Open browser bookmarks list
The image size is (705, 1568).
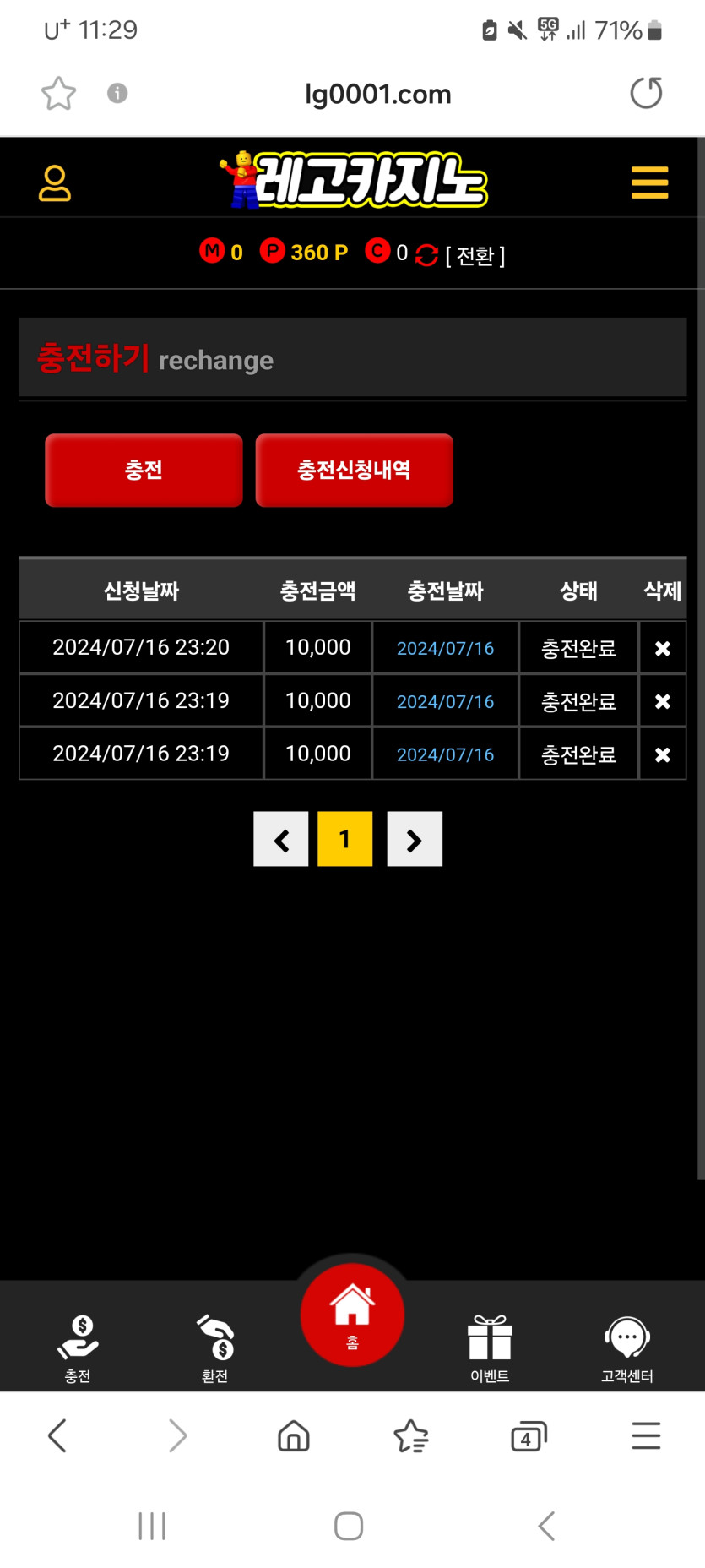(411, 1436)
